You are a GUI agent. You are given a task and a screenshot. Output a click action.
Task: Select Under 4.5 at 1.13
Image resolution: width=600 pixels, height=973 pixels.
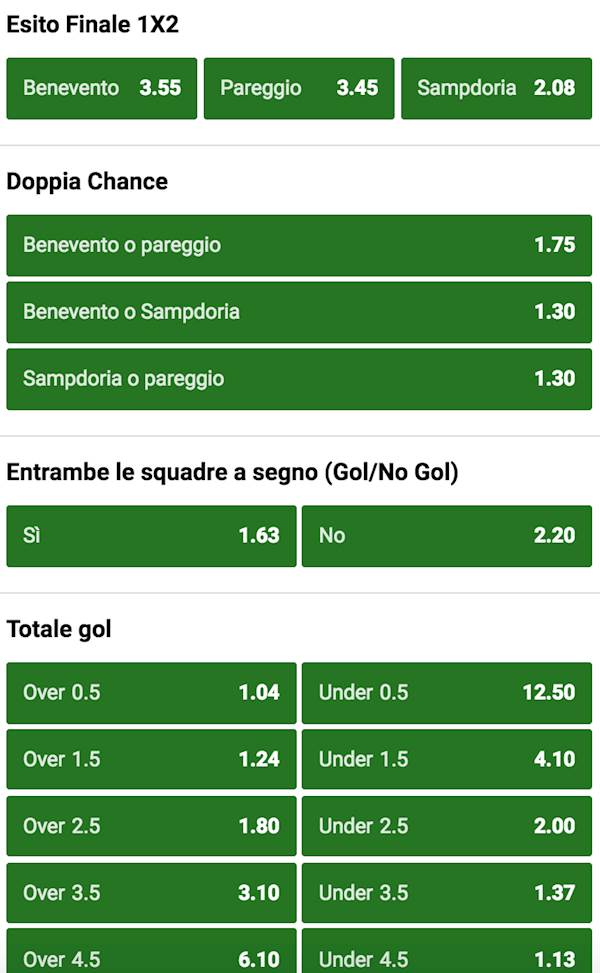[x=447, y=955]
